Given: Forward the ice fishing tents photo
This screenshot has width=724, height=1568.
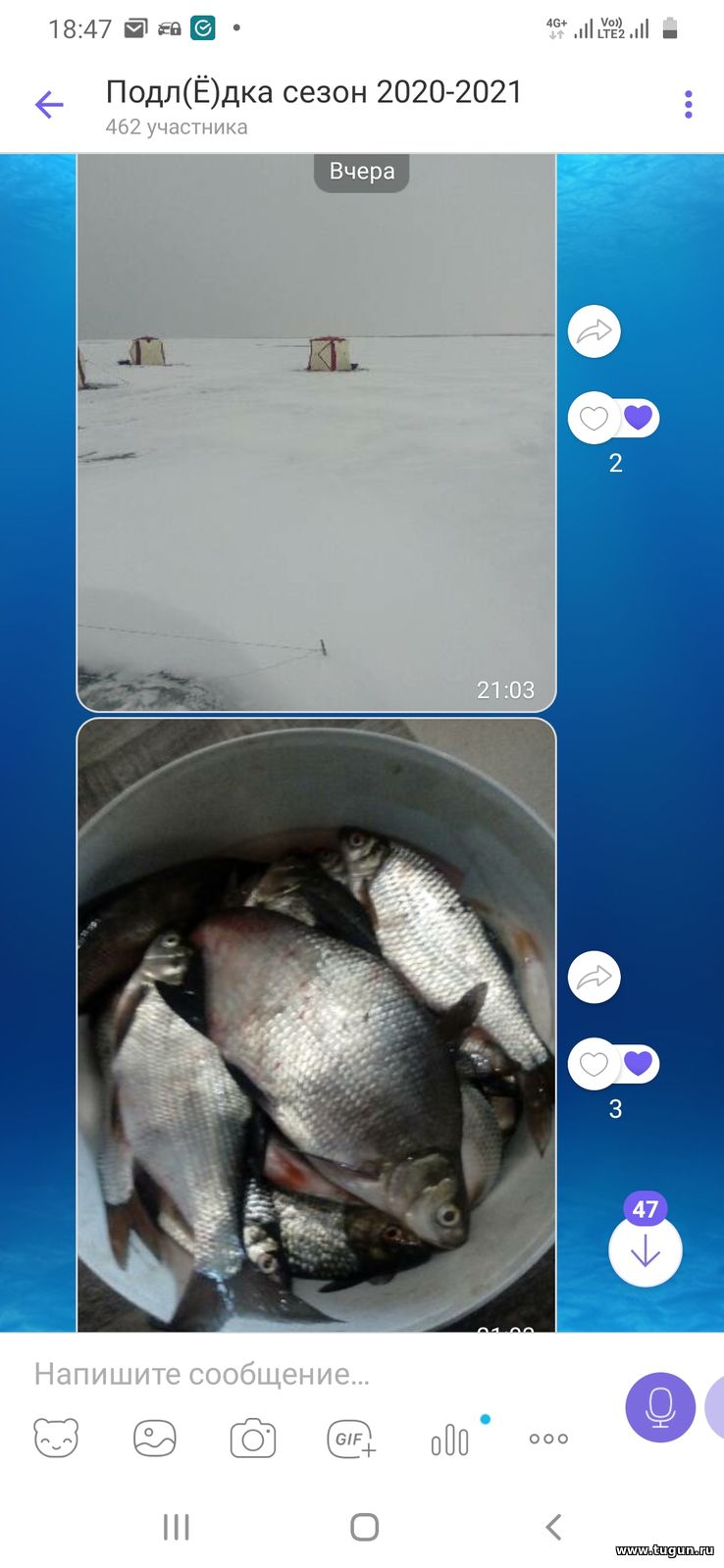Looking at the screenshot, I should point(595,331).
